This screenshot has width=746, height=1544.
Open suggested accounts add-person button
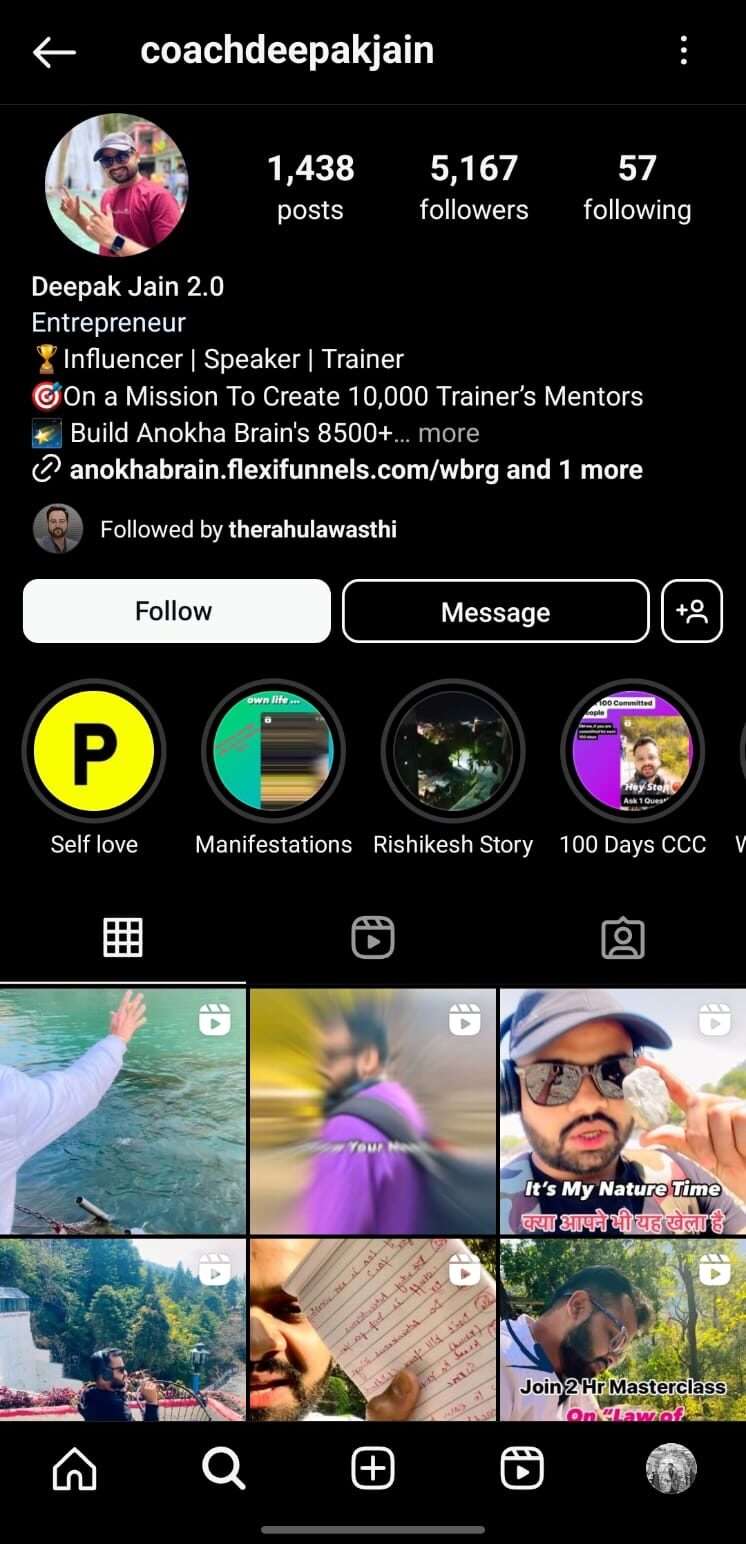tap(692, 611)
